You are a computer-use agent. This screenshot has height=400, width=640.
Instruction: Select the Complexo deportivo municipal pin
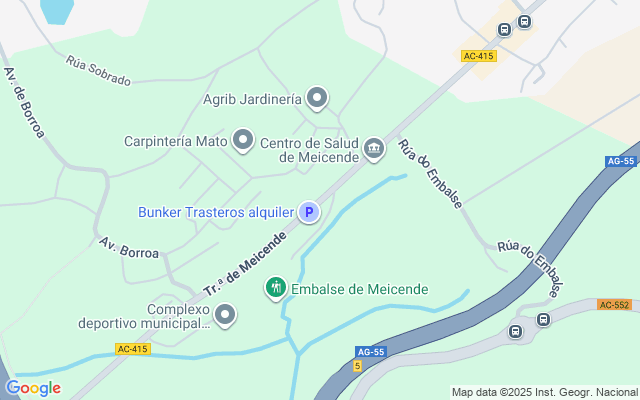coord(225,316)
